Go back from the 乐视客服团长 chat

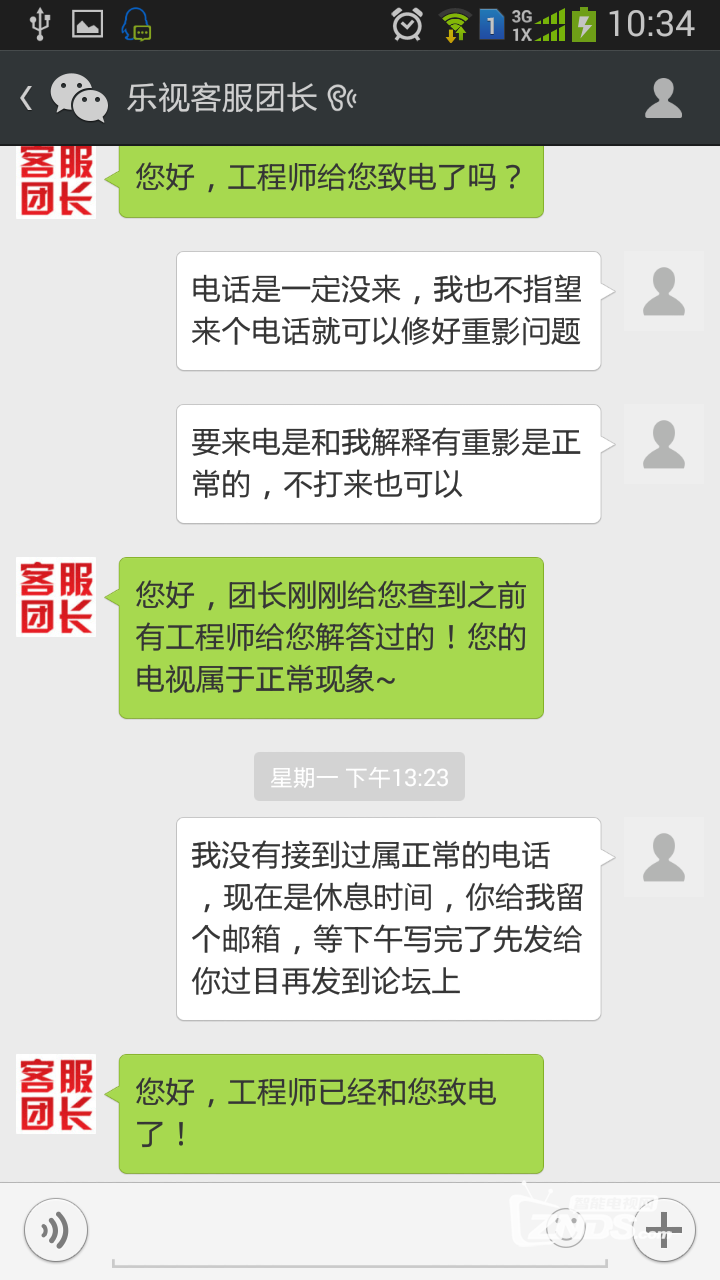coord(28,98)
